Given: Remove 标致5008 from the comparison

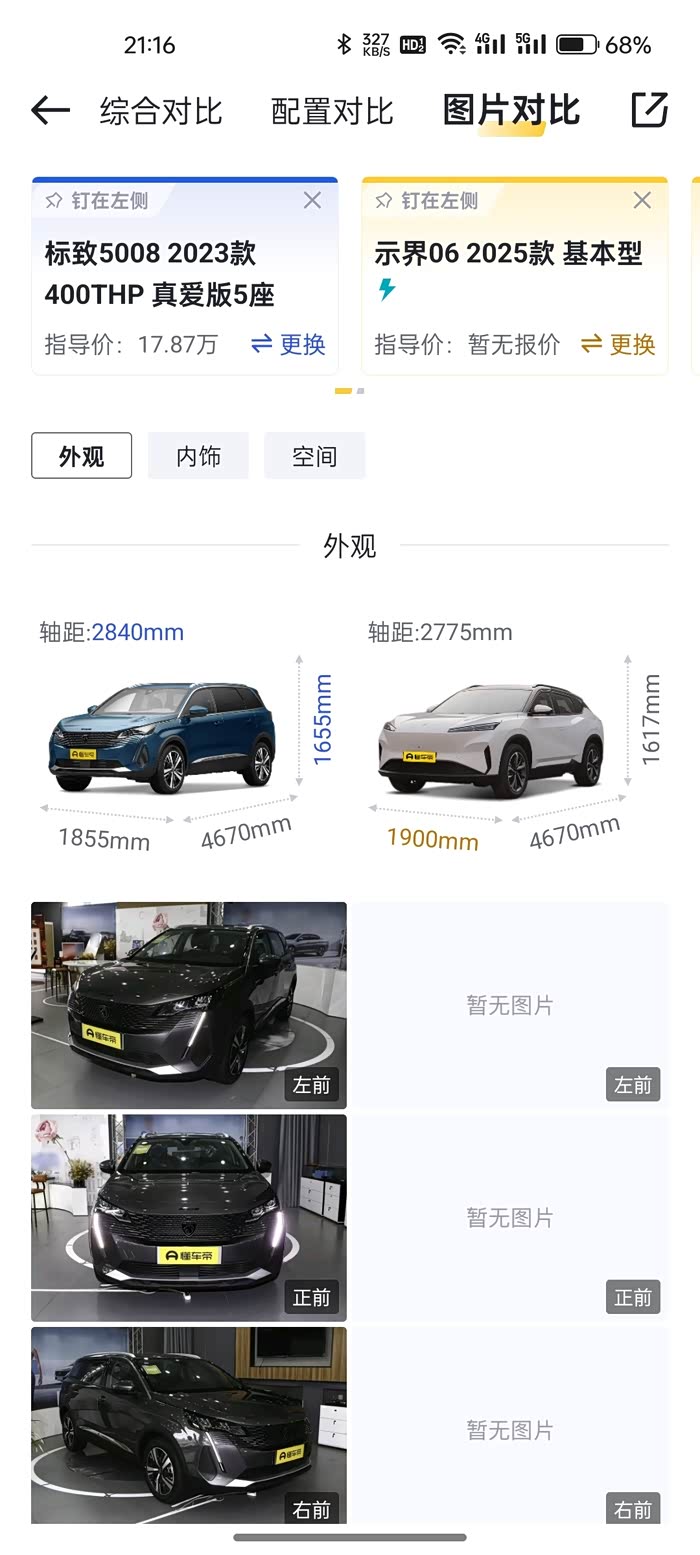Looking at the screenshot, I should [x=312, y=201].
